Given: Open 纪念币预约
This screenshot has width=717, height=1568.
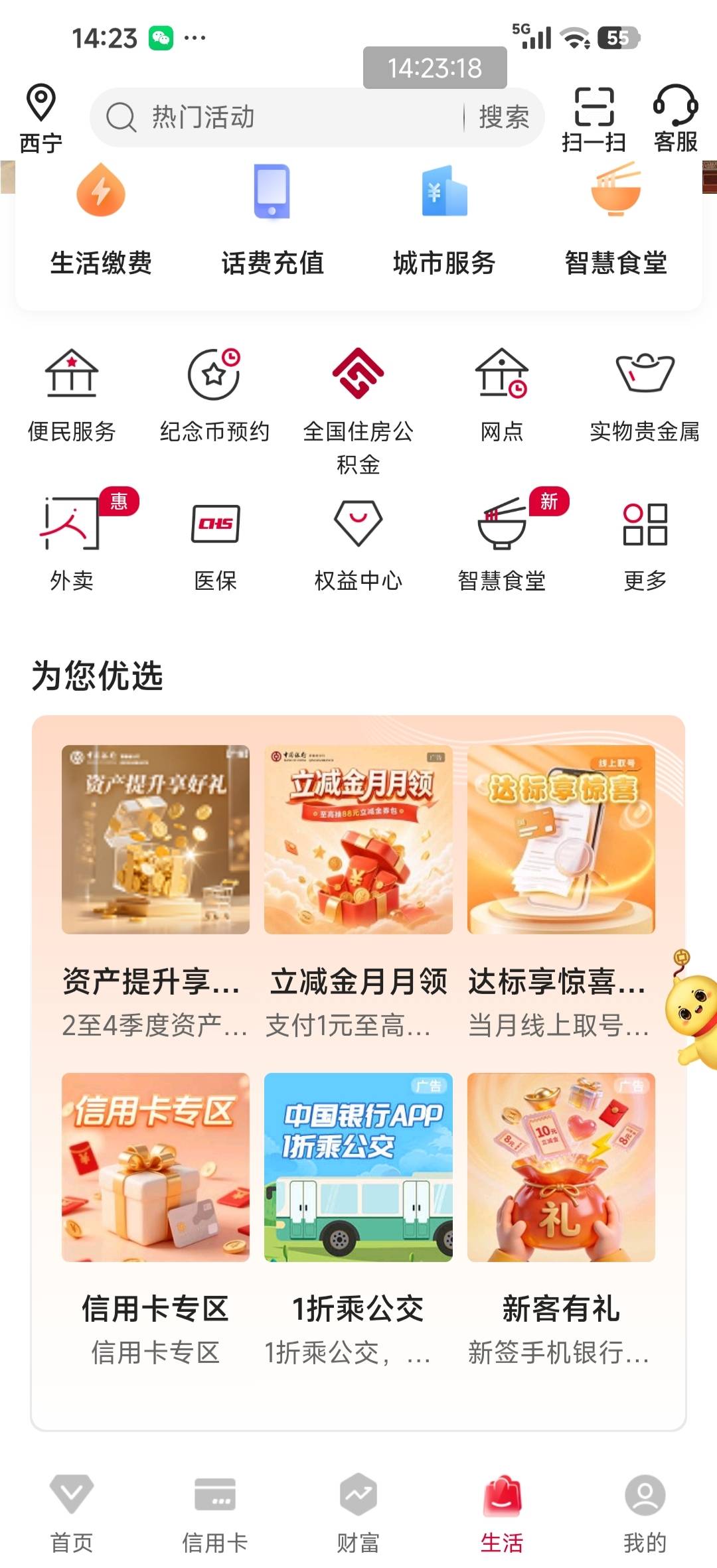Looking at the screenshot, I should point(214,396).
